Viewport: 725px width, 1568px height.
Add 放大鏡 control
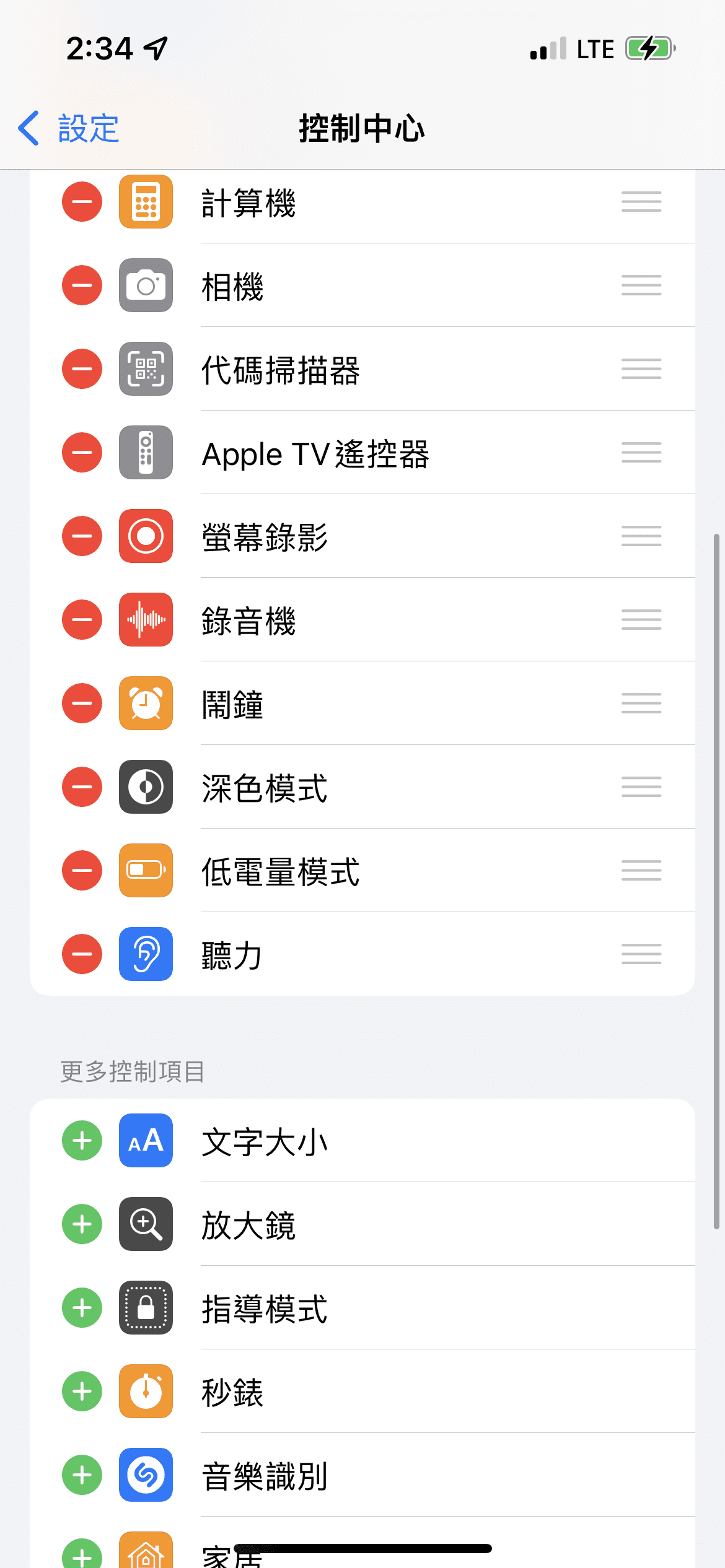(x=82, y=1224)
